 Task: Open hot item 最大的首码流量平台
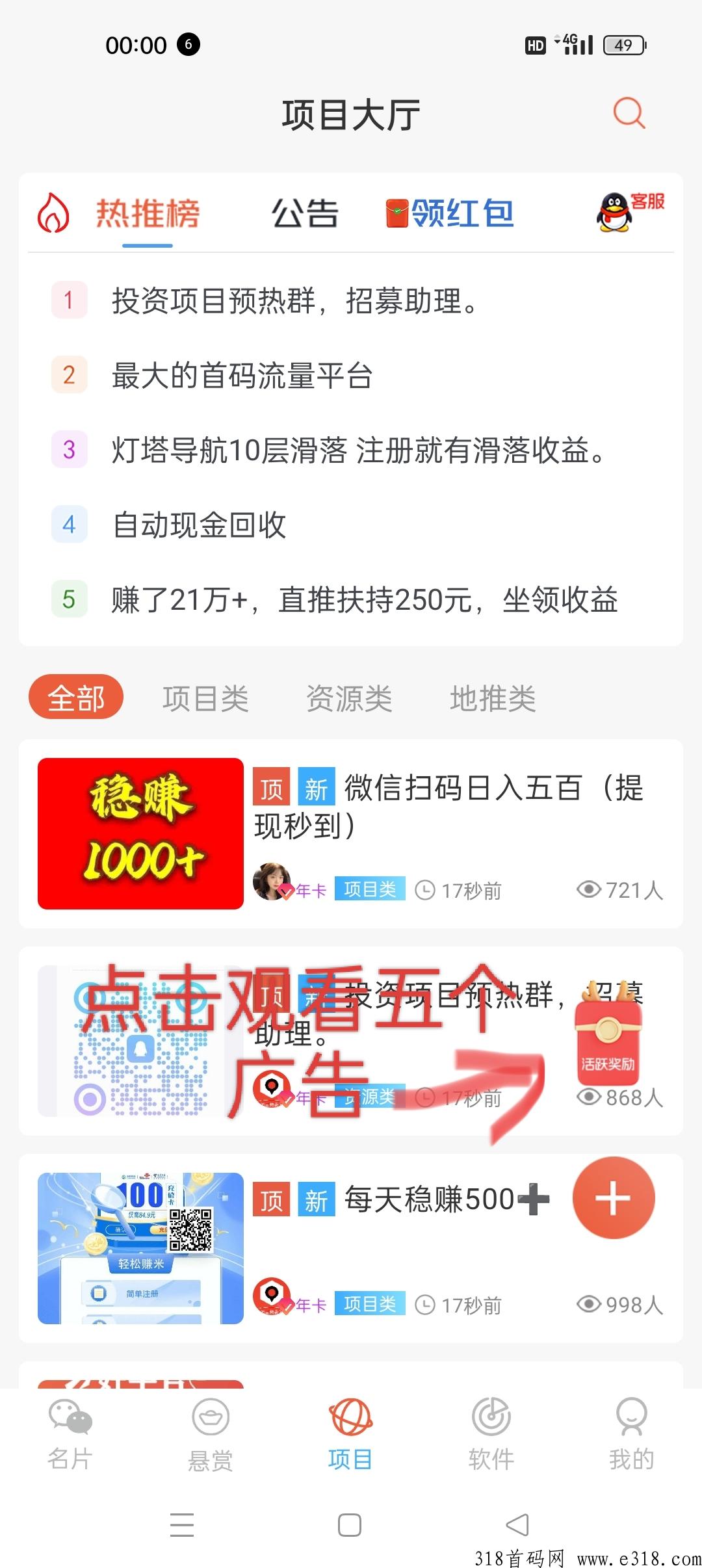click(242, 376)
